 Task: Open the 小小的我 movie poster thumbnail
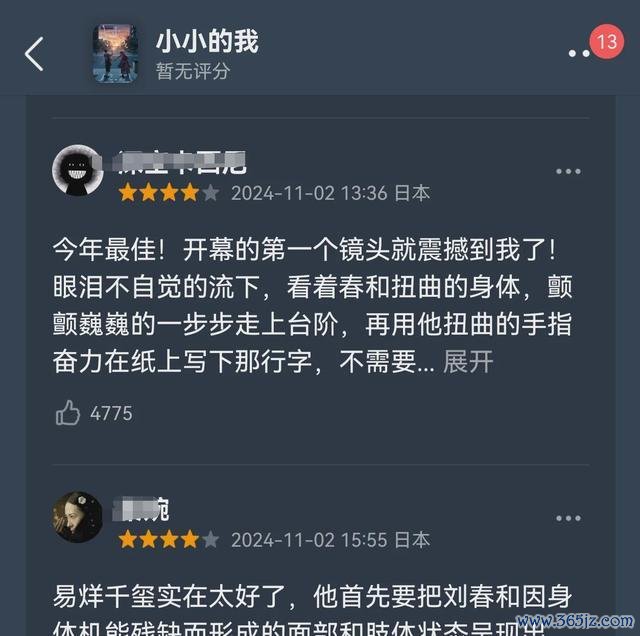pos(115,53)
